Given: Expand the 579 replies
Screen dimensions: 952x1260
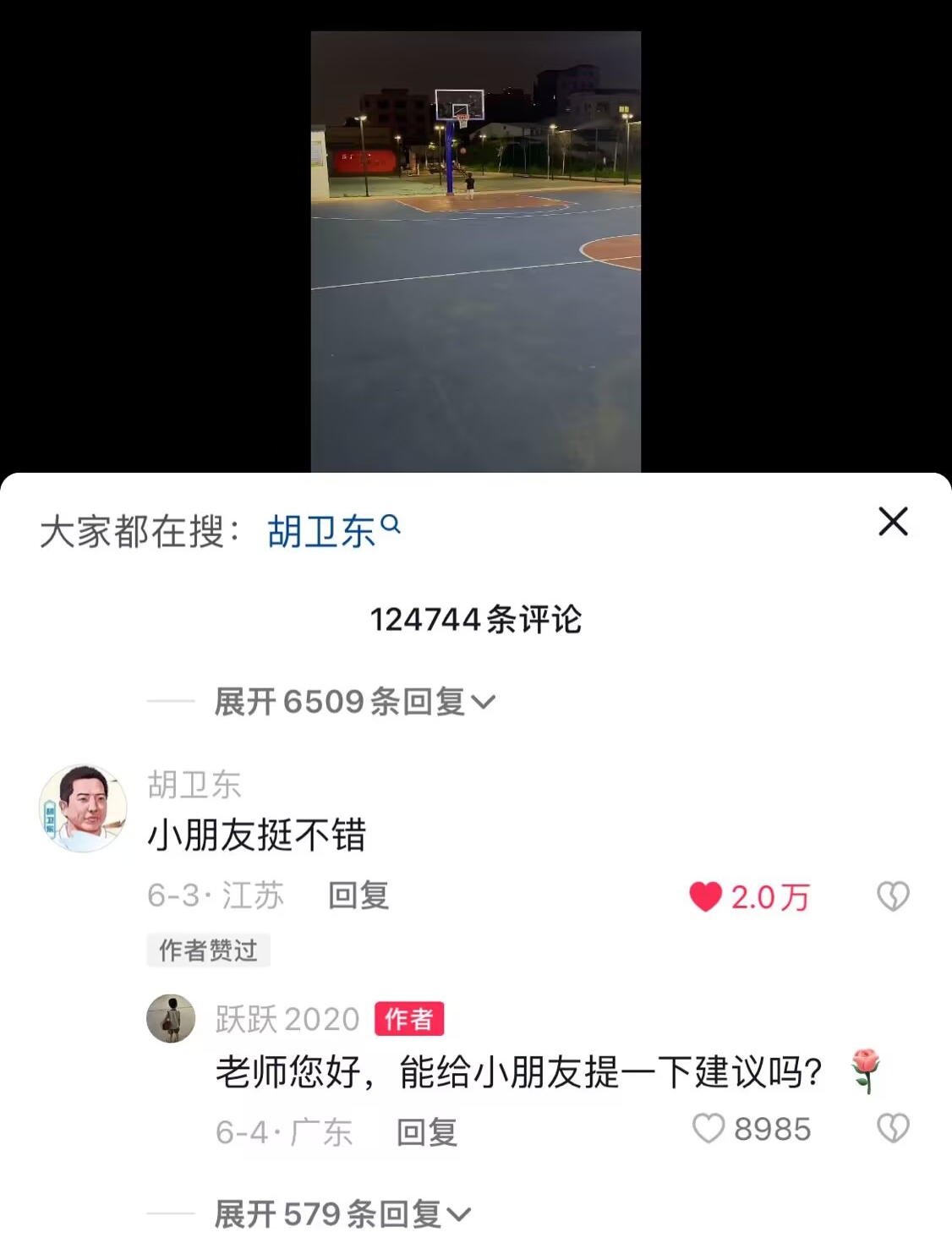Looking at the screenshot, I should [x=342, y=1214].
